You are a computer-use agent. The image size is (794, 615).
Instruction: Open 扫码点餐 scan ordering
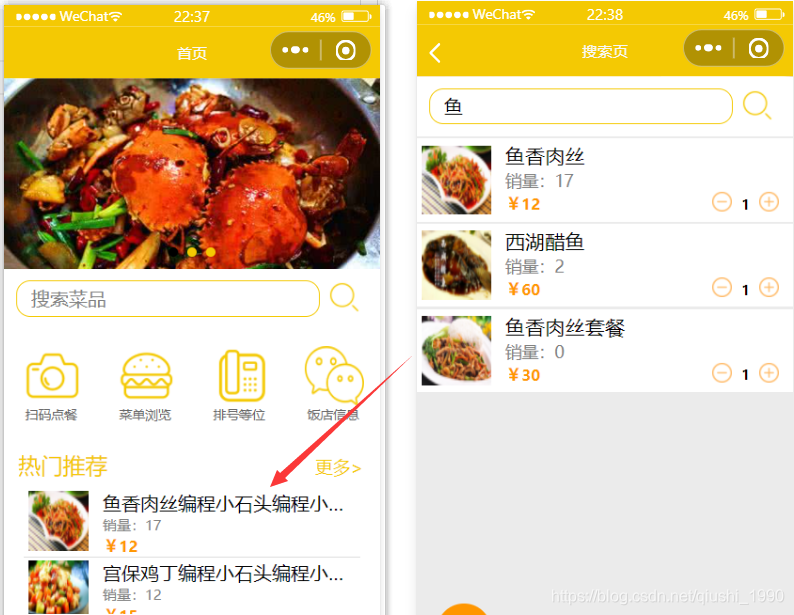pos(52,386)
